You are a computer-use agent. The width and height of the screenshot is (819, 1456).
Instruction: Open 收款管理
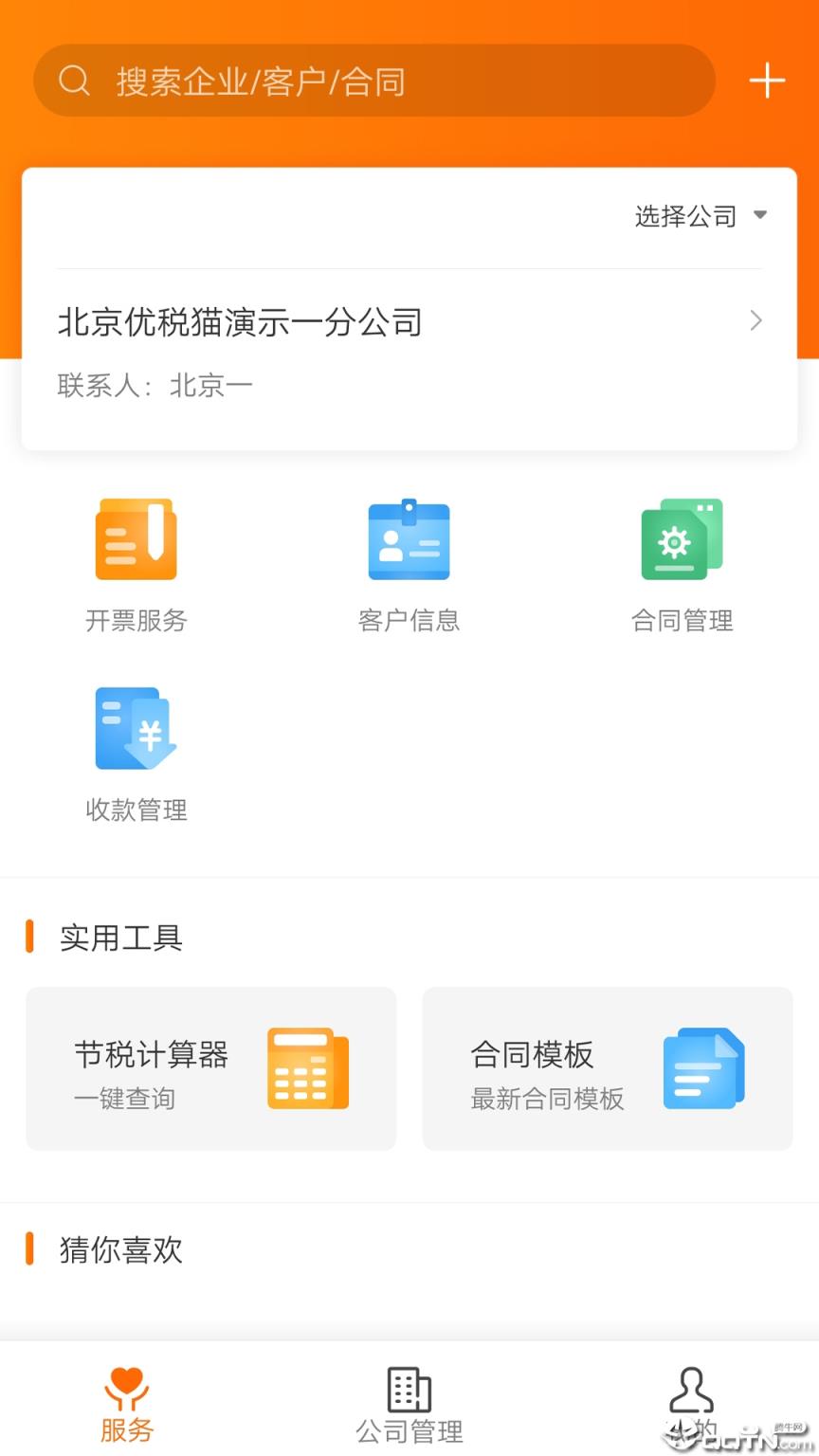(136, 755)
